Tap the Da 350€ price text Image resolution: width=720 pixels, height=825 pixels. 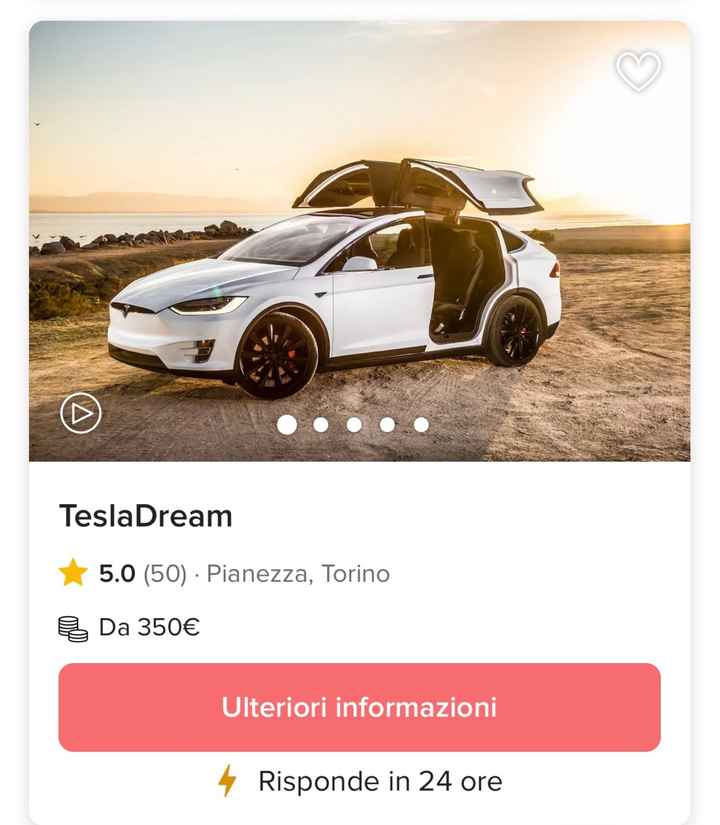click(150, 628)
